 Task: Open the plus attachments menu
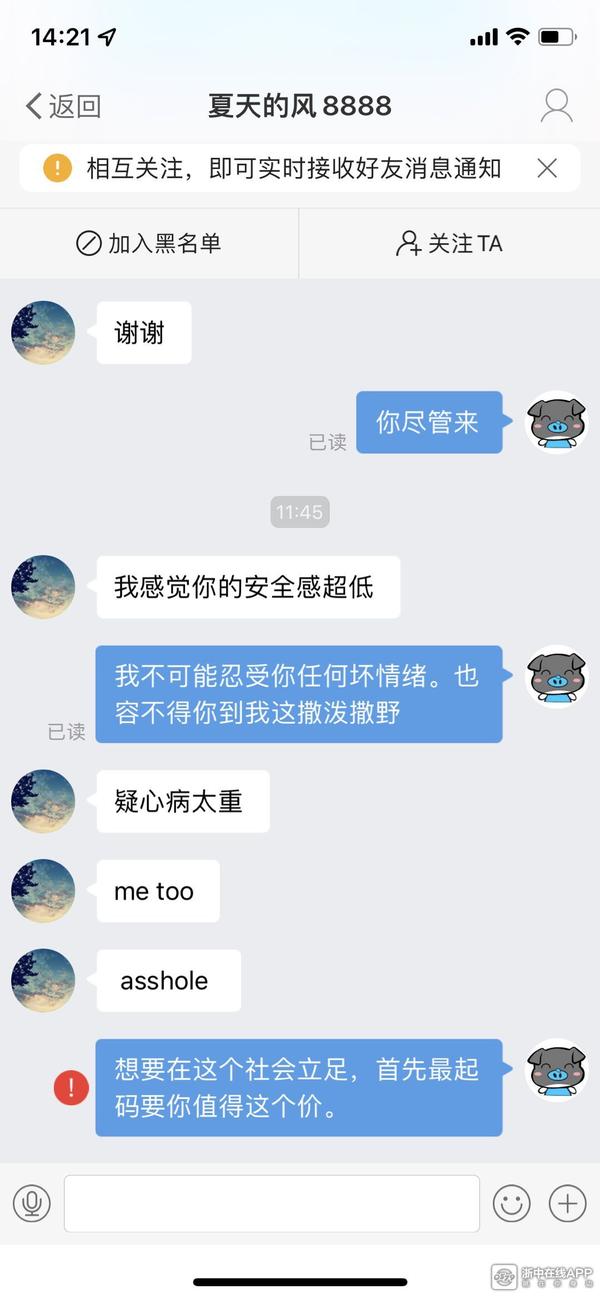(x=568, y=1203)
